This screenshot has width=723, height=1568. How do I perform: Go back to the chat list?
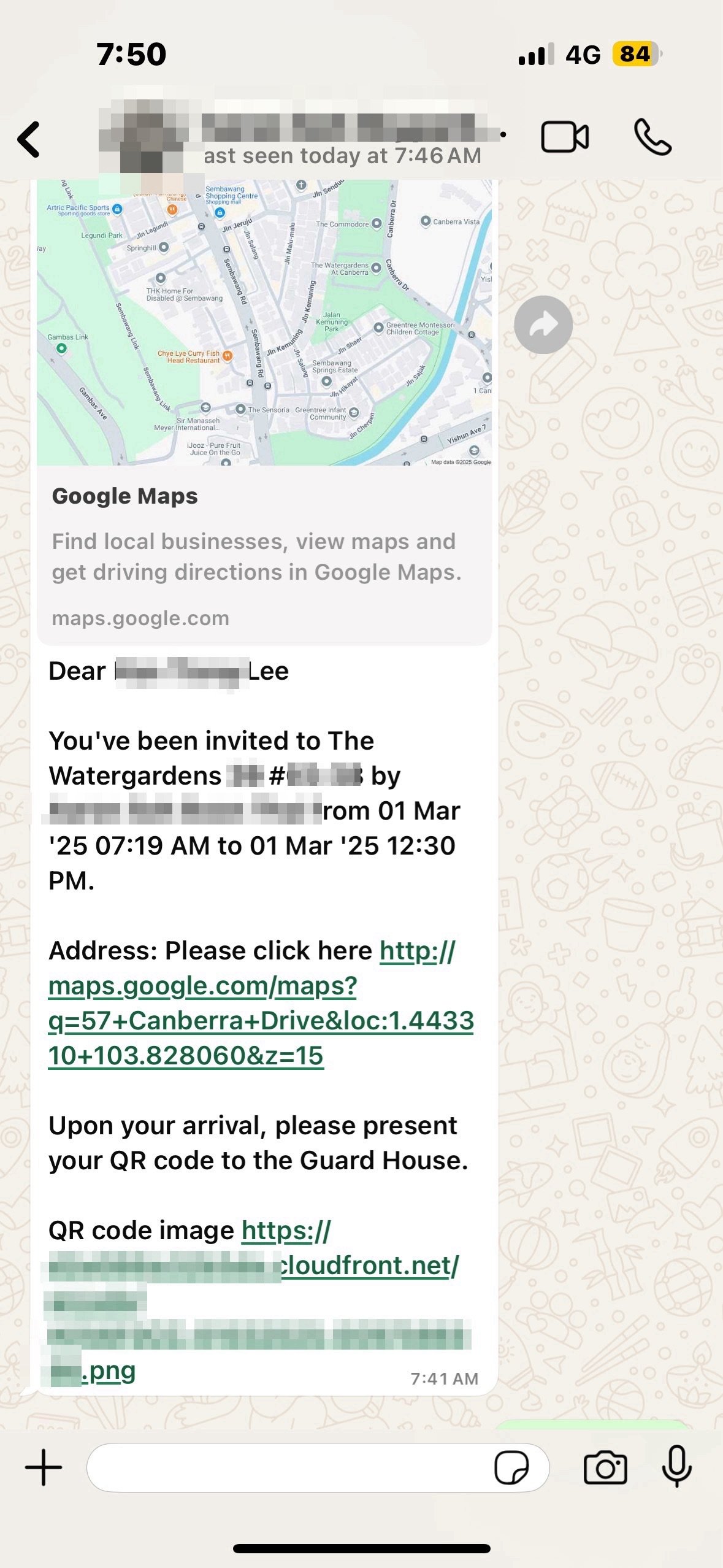(29, 139)
